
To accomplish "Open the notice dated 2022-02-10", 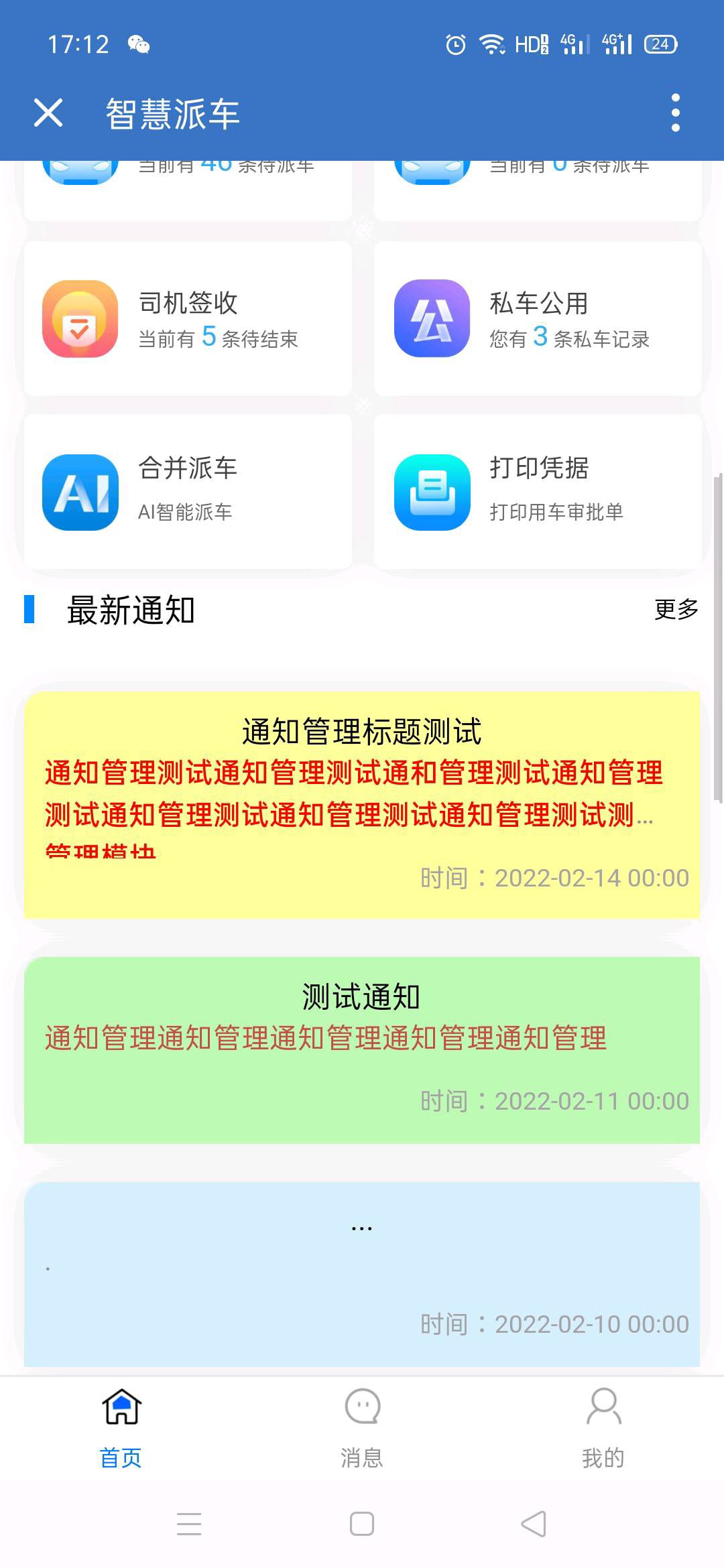I will (362, 1275).
